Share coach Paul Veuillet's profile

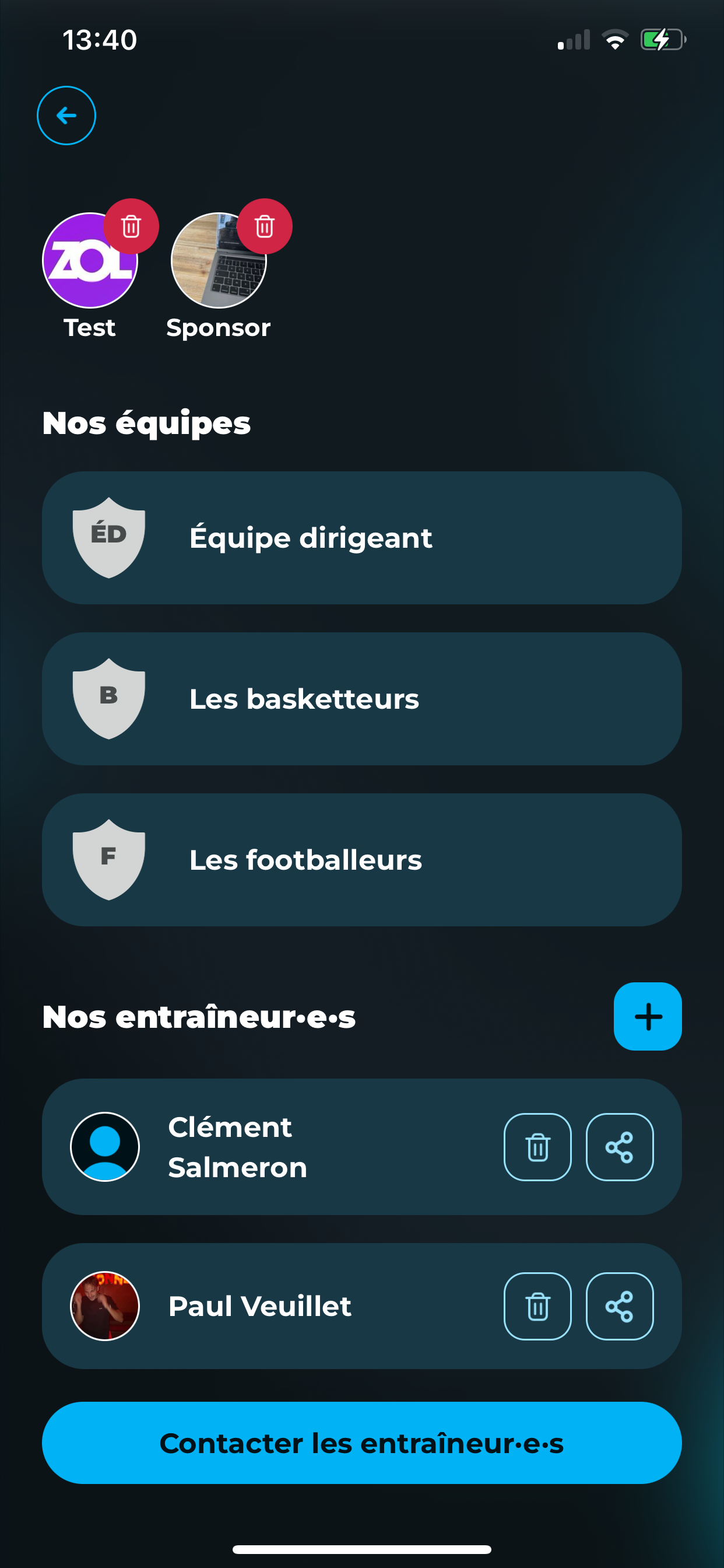pos(619,1306)
